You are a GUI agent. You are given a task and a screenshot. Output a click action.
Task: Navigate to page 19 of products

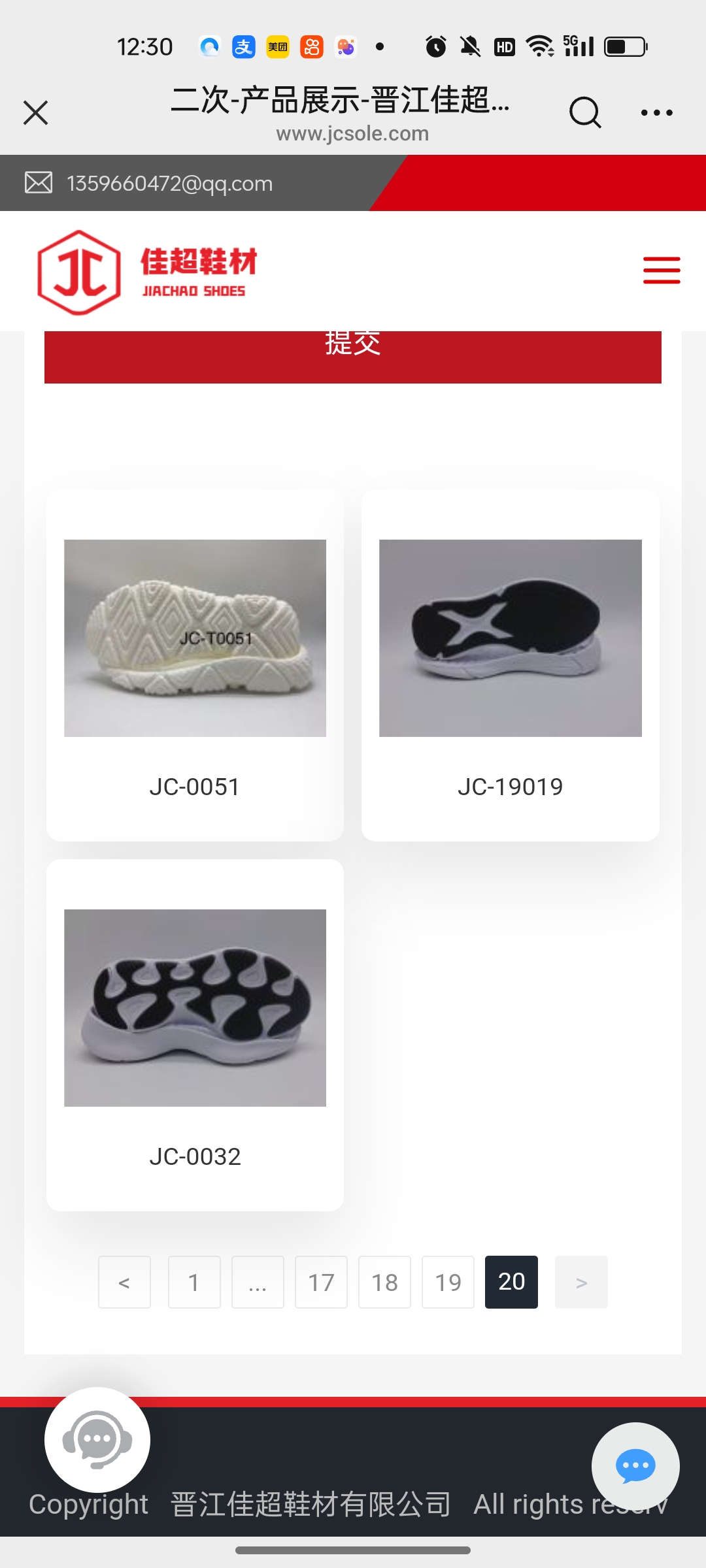click(x=448, y=1282)
